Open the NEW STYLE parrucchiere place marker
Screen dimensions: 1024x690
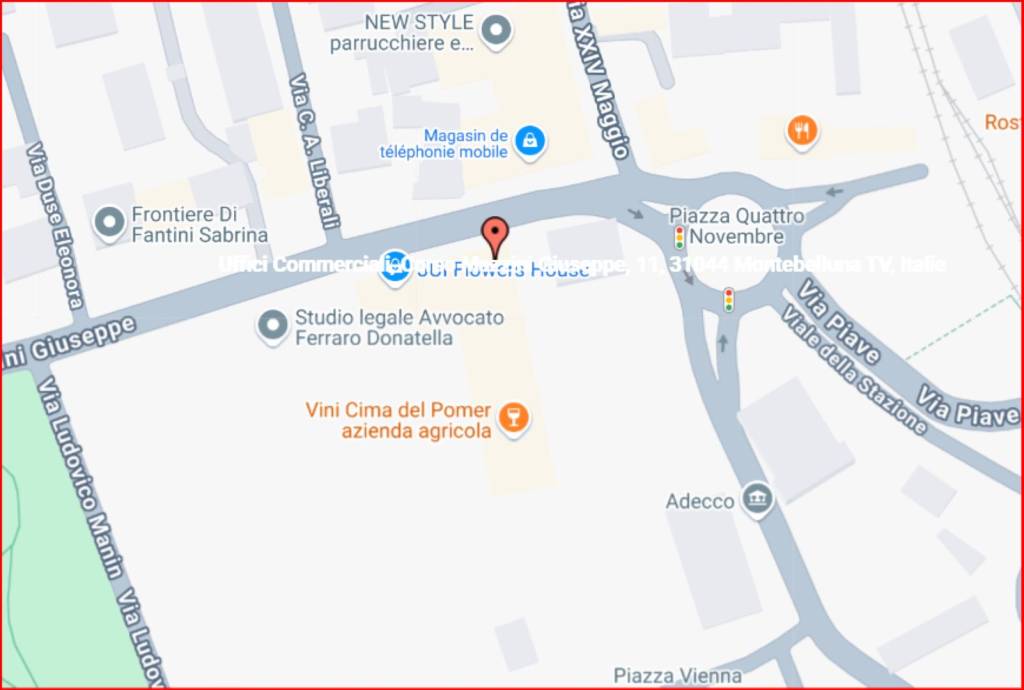[495, 32]
